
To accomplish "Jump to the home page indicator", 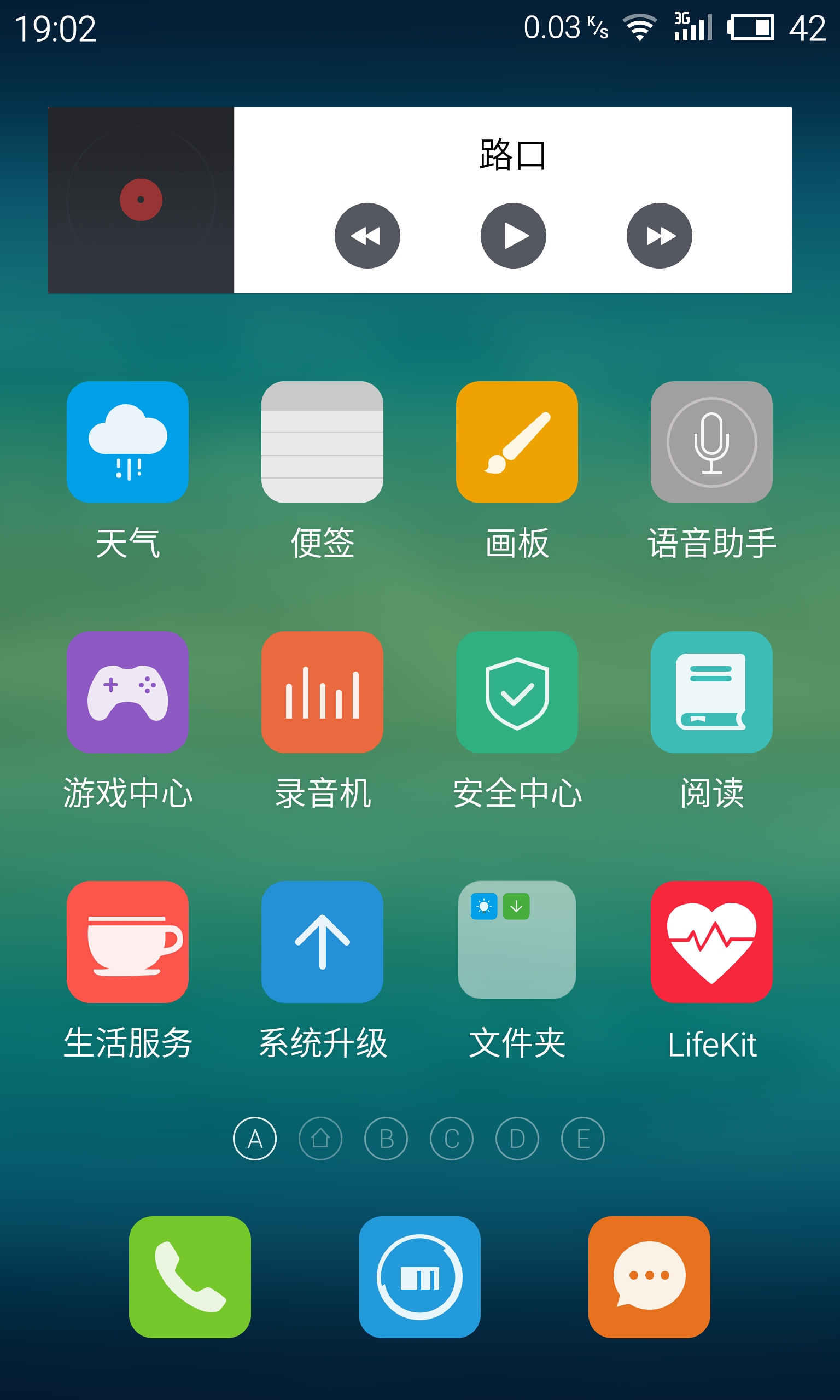I will click(x=320, y=1138).
